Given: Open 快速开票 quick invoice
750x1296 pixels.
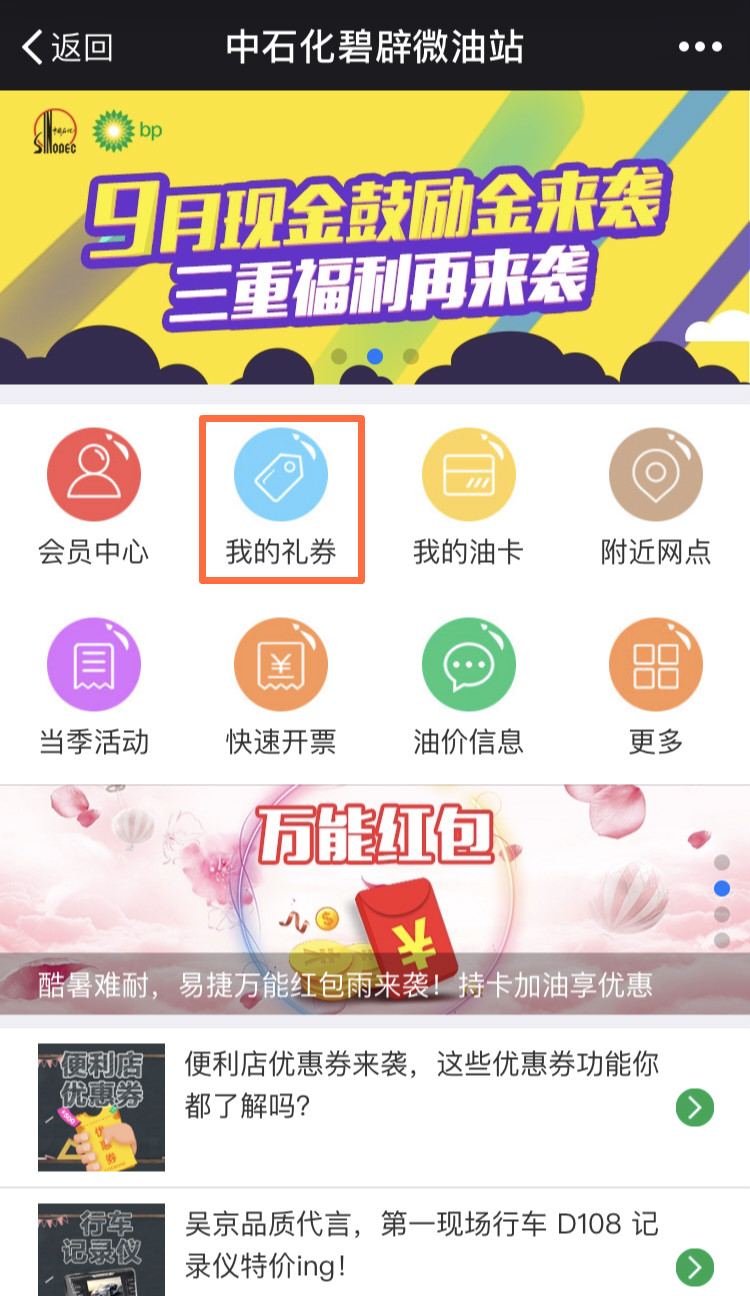Looking at the screenshot, I should 281,687.
